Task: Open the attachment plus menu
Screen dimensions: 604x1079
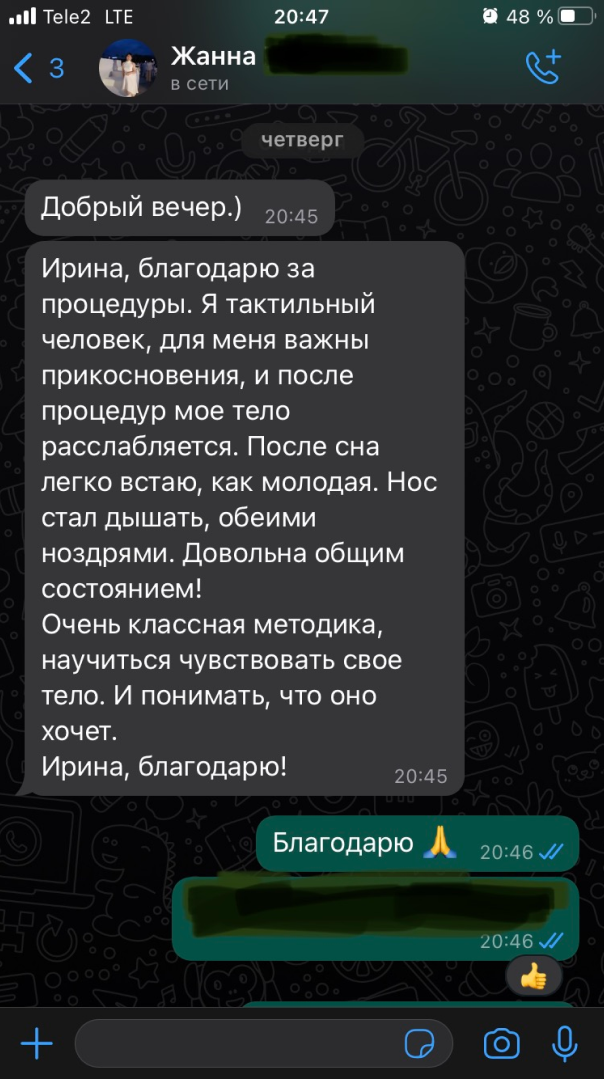Action: (37, 1044)
